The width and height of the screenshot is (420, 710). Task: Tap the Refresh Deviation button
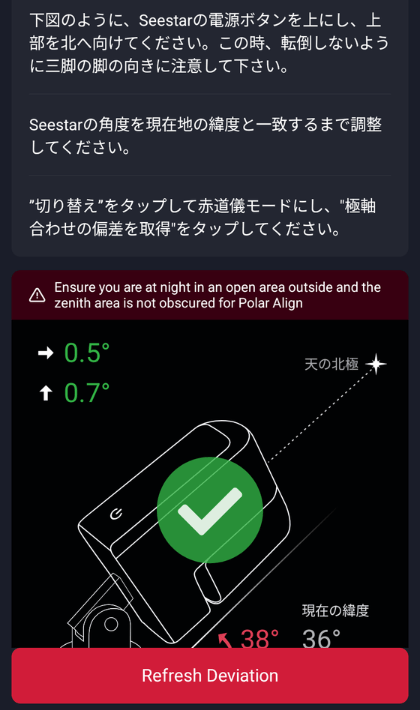(210, 676)
